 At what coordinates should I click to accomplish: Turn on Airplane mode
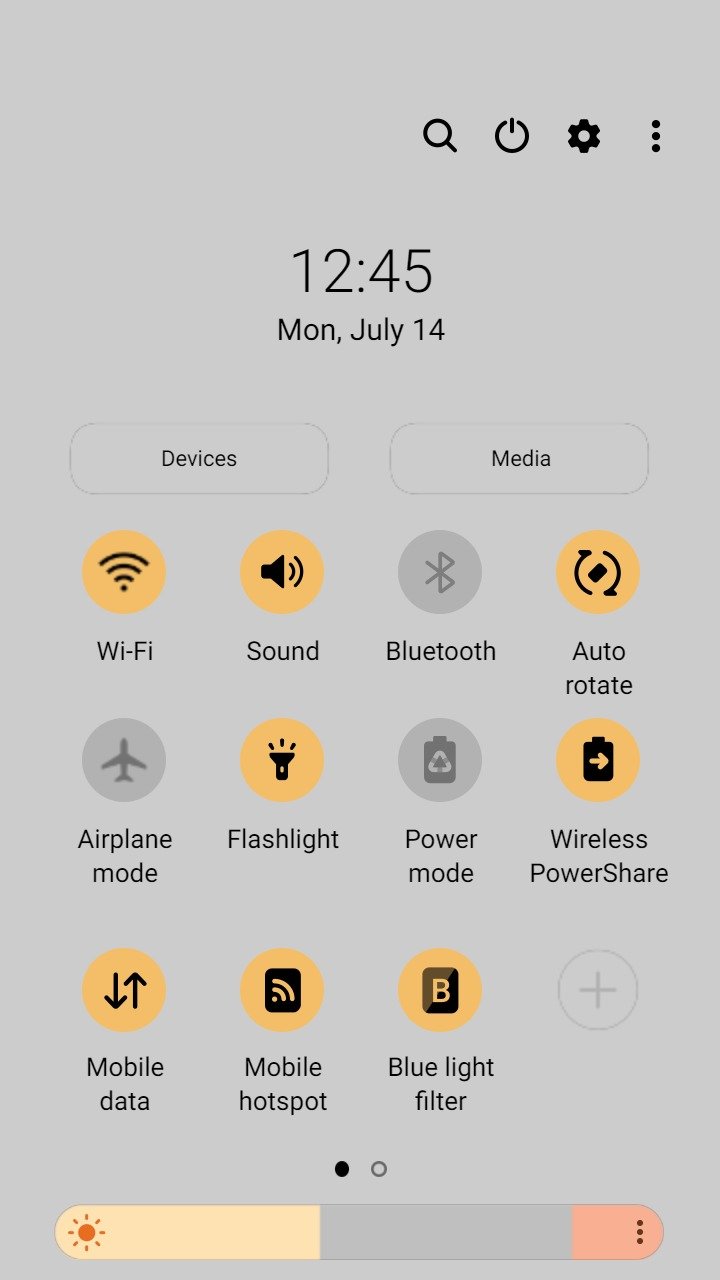click(x=124, y=760)
